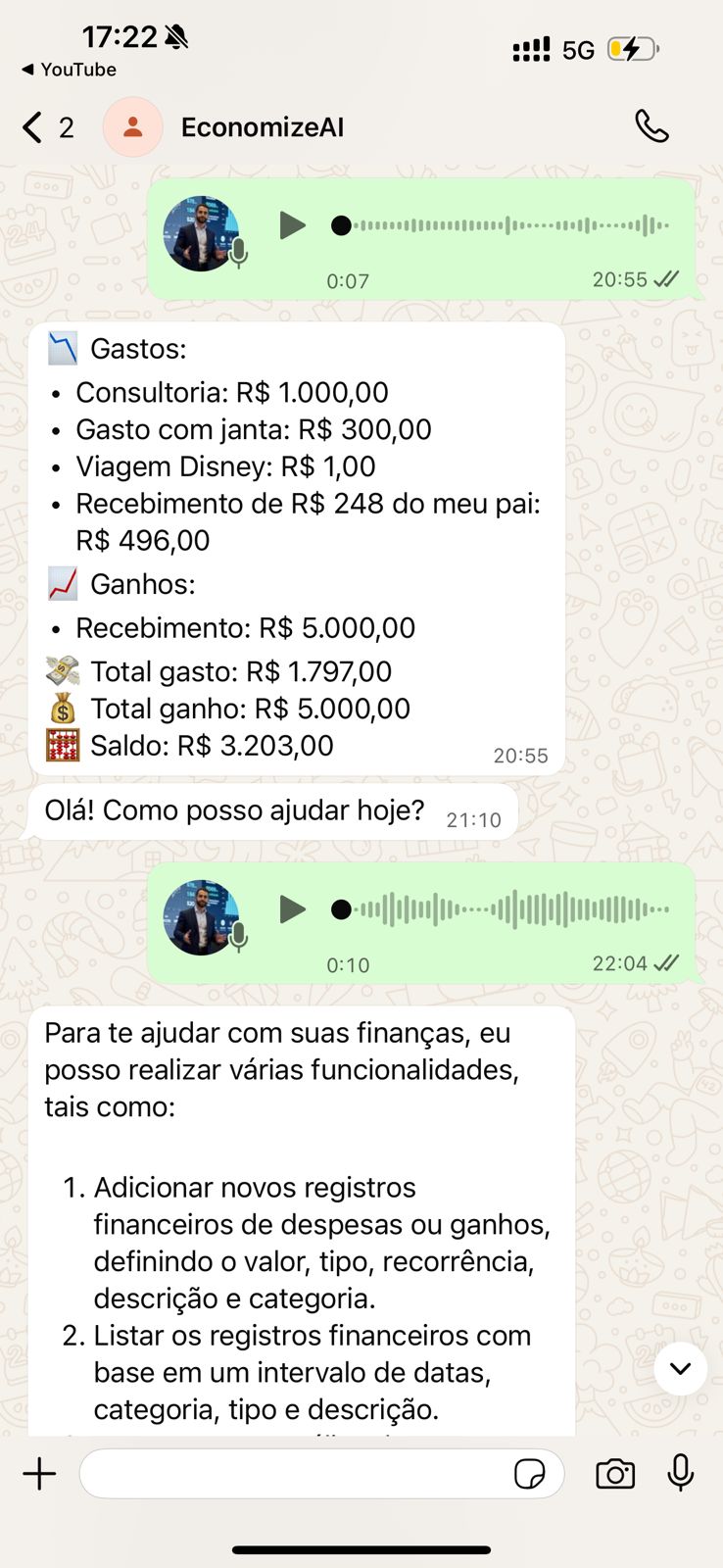Jump to the latest messages arrow
Viewport: 723px width, 1568px height.
click(x=681, y=1368)
